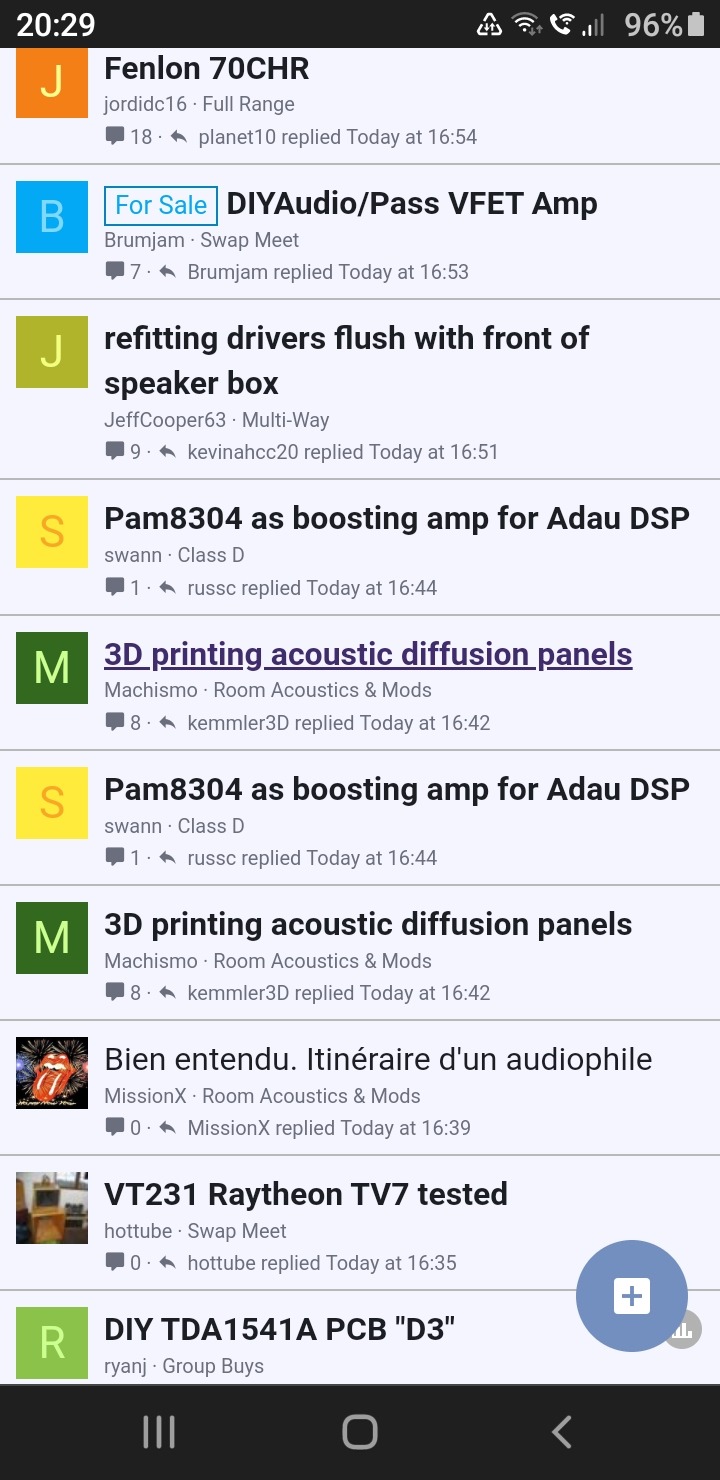The width and height of the screenshot is (720, 1480).
Task: Open the Bien entendu audiophile thread
Action: pyautogui.click(x=378, y=1059)
